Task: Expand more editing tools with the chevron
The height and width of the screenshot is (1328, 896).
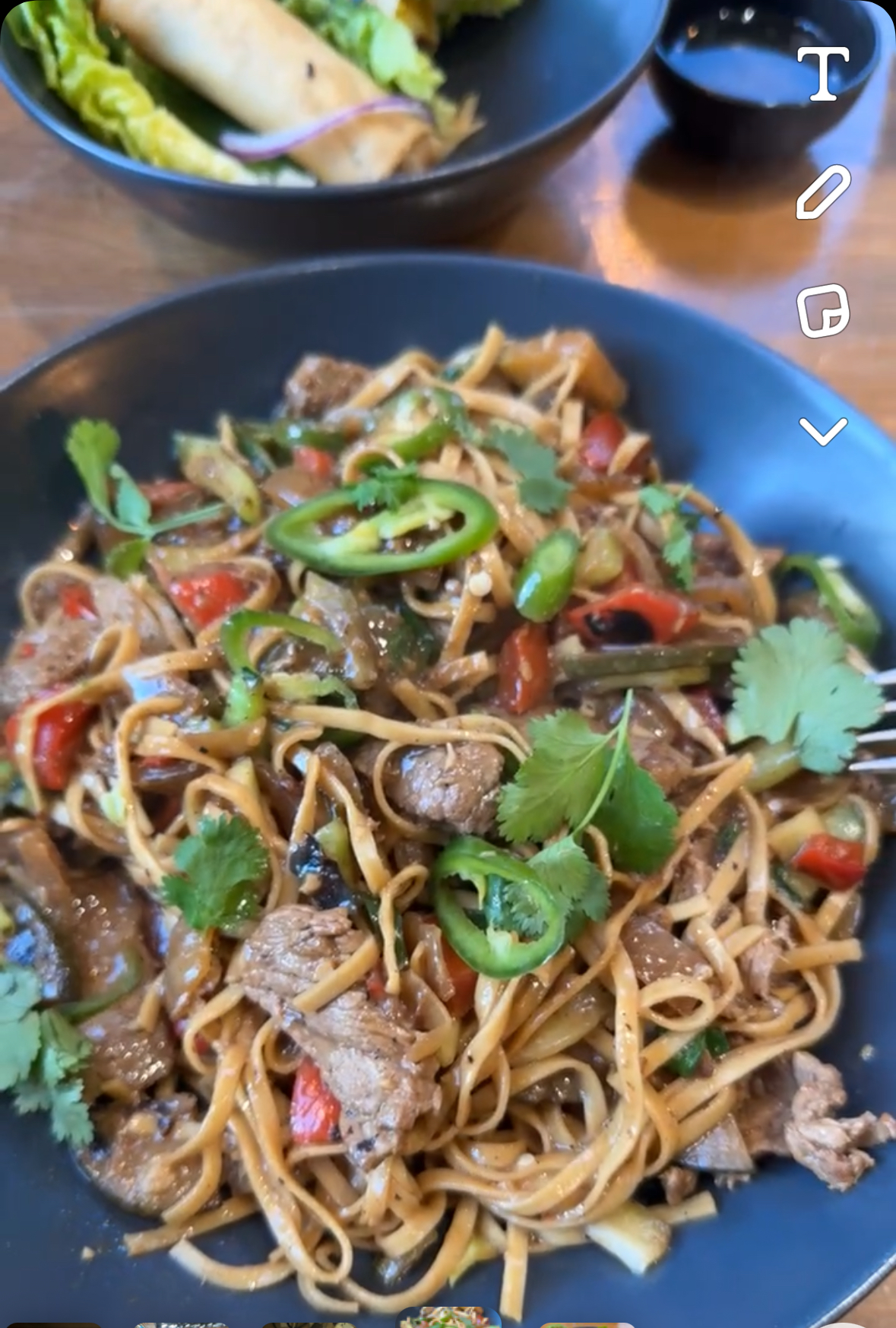Action: (823, 430)
